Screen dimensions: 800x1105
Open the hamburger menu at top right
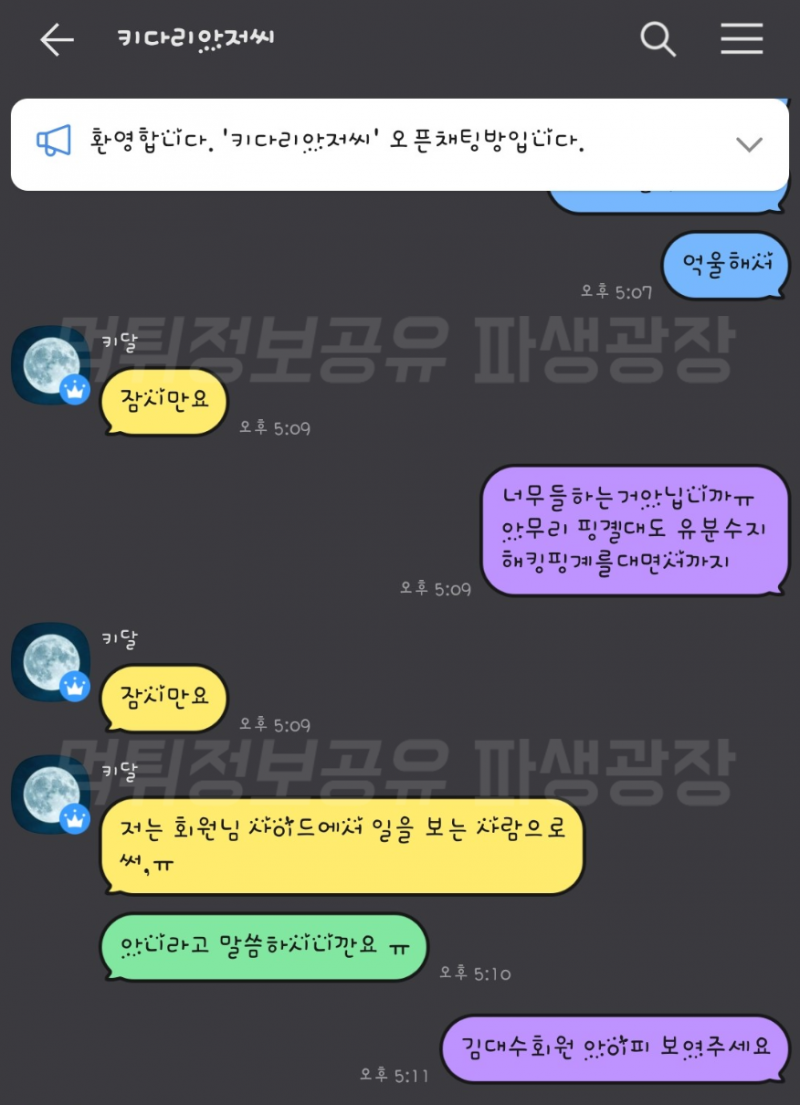pyautogui.click(x=741, y=40)
